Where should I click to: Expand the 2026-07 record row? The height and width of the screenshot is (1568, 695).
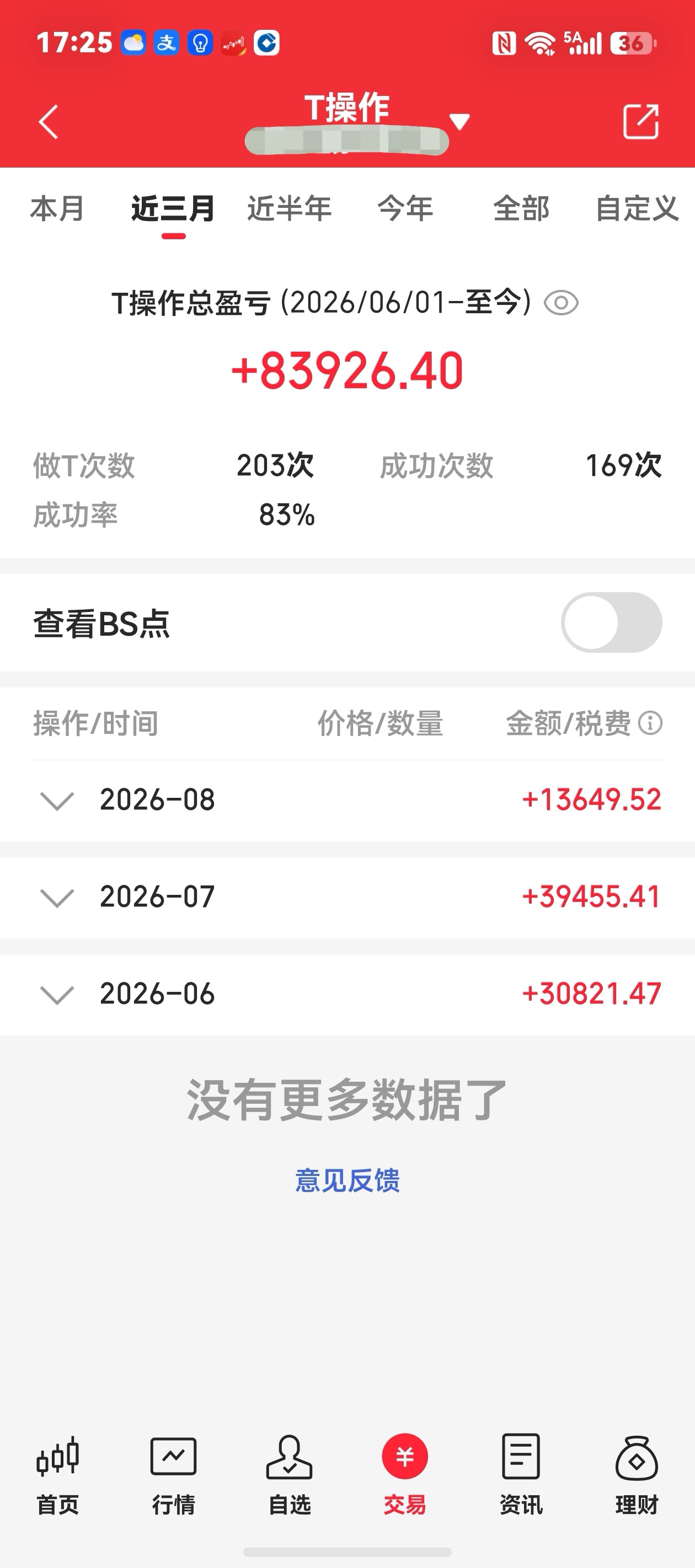[347, 897]
